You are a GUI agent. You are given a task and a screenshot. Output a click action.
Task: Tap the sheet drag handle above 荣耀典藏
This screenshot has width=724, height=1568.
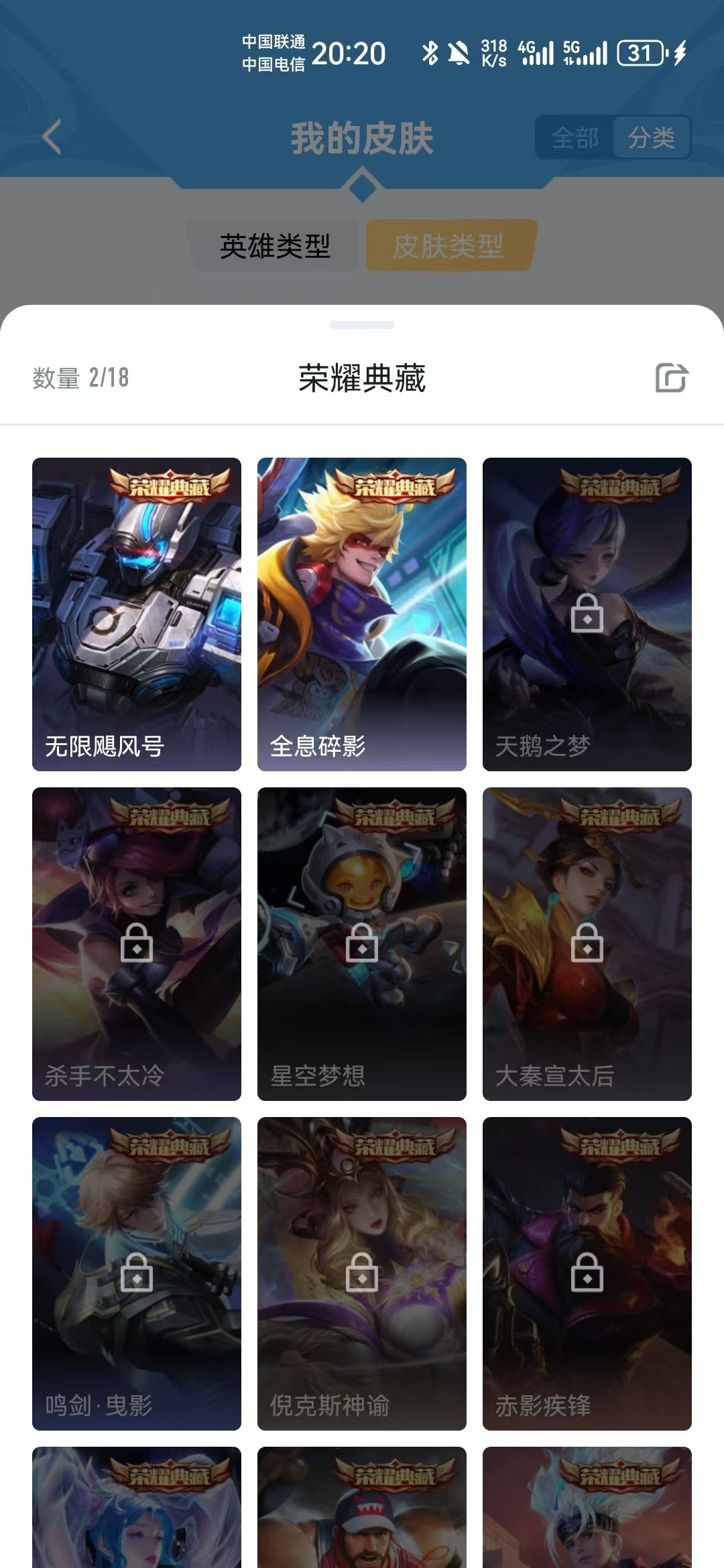point(362,325)
